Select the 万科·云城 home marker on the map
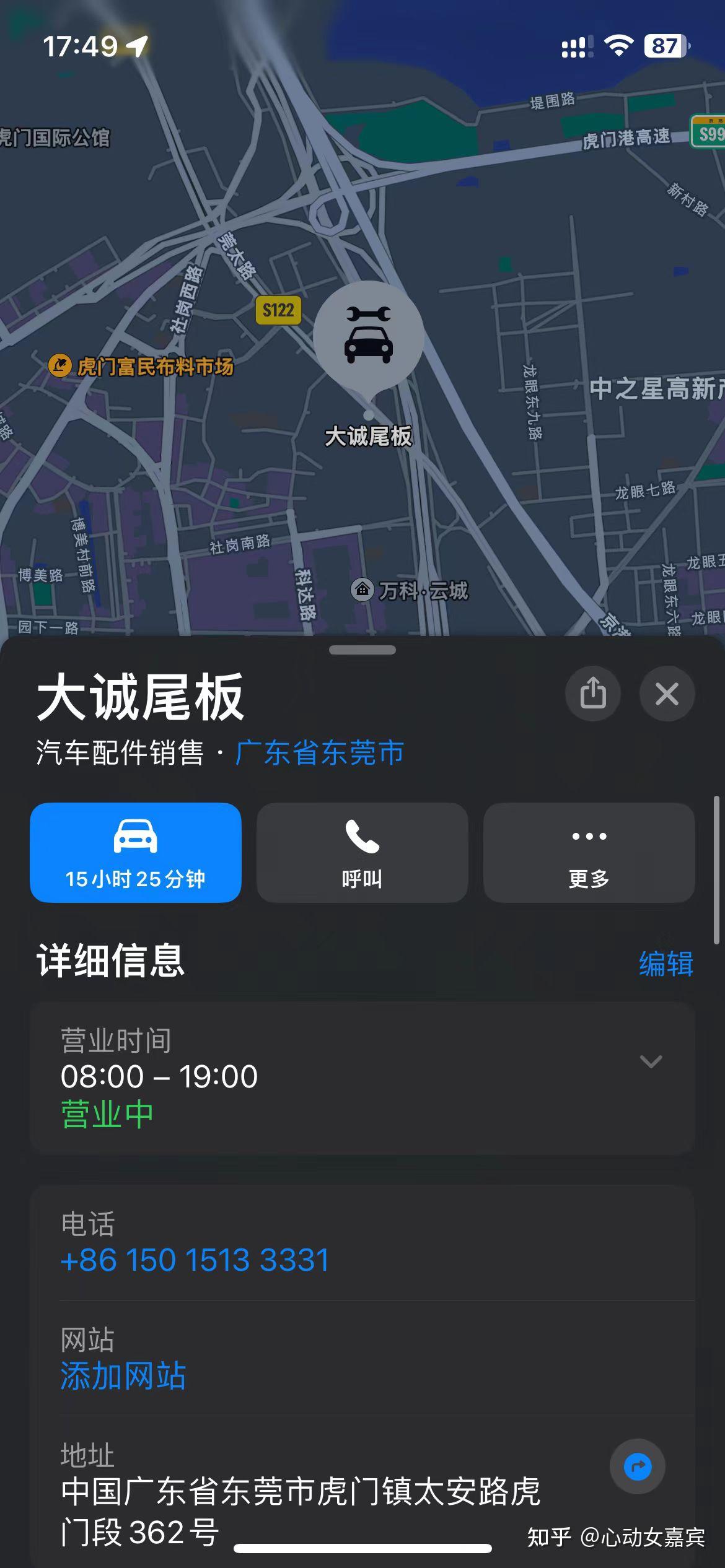The image size is (725, 1568). click(x=361, y=590)
